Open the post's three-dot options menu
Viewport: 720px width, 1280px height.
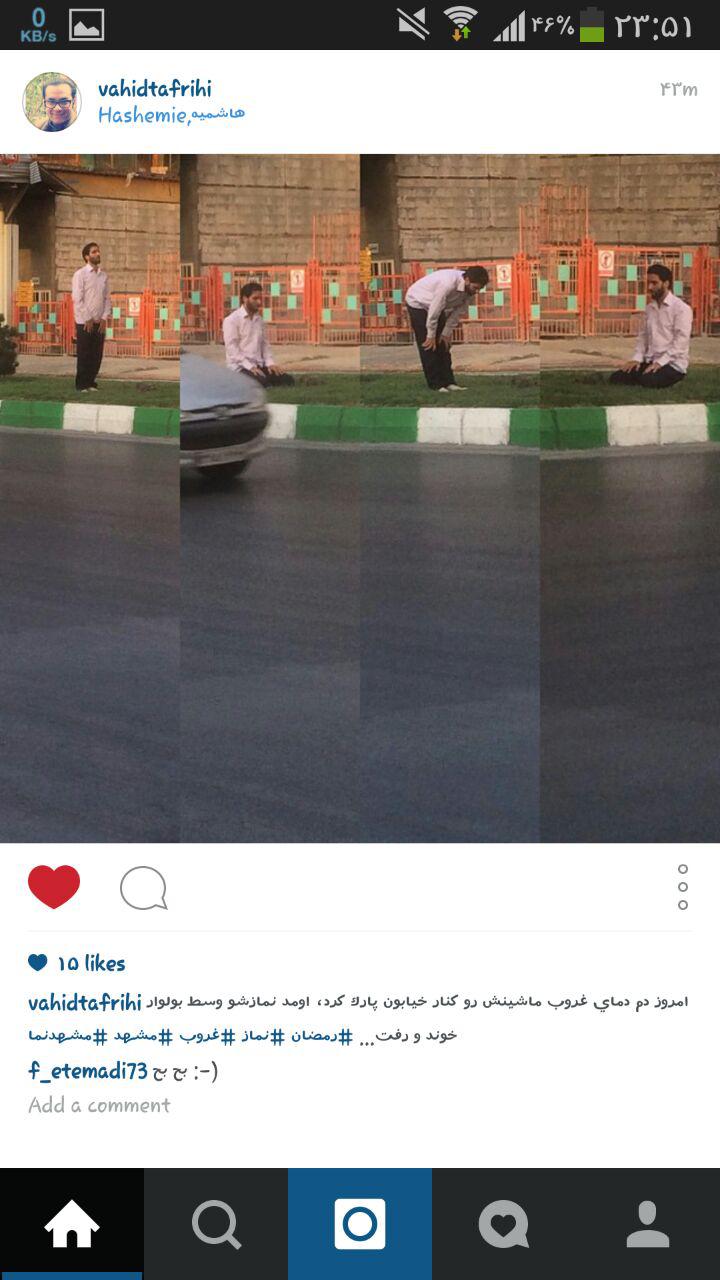(x=683, y=888)
